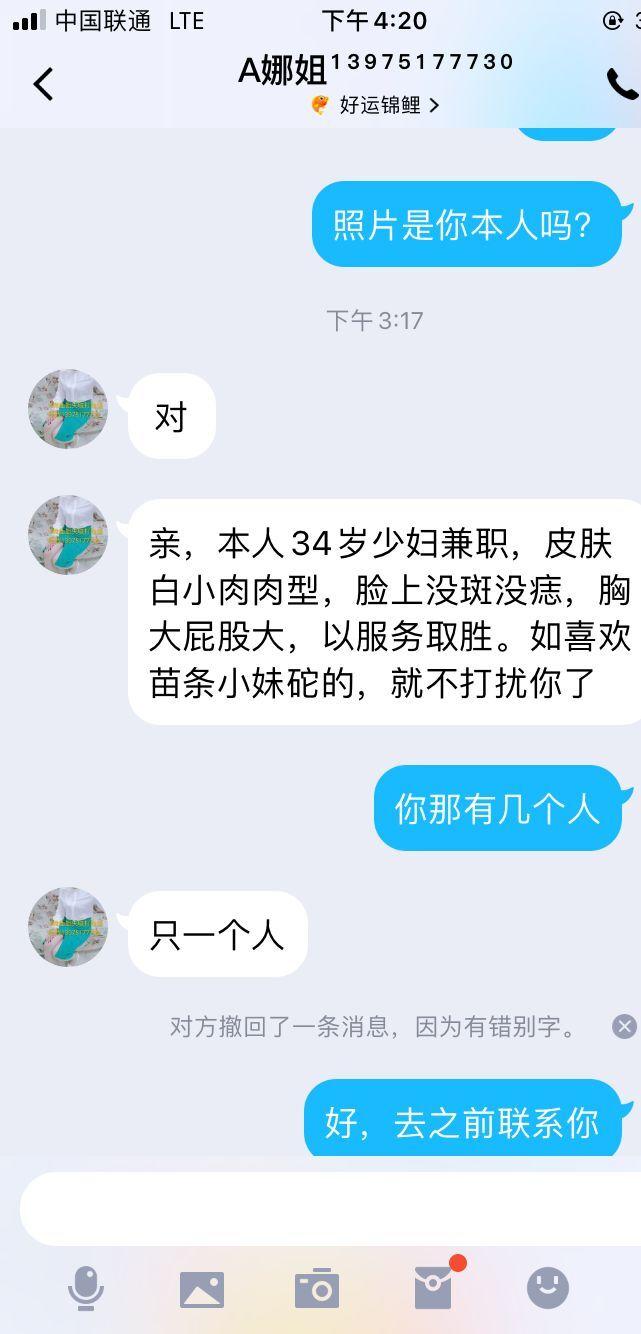The width and height of the screenshot is (641, 1334).
Task: Dismiss the recalled message notice
Action: click(x=624, y=1026)
